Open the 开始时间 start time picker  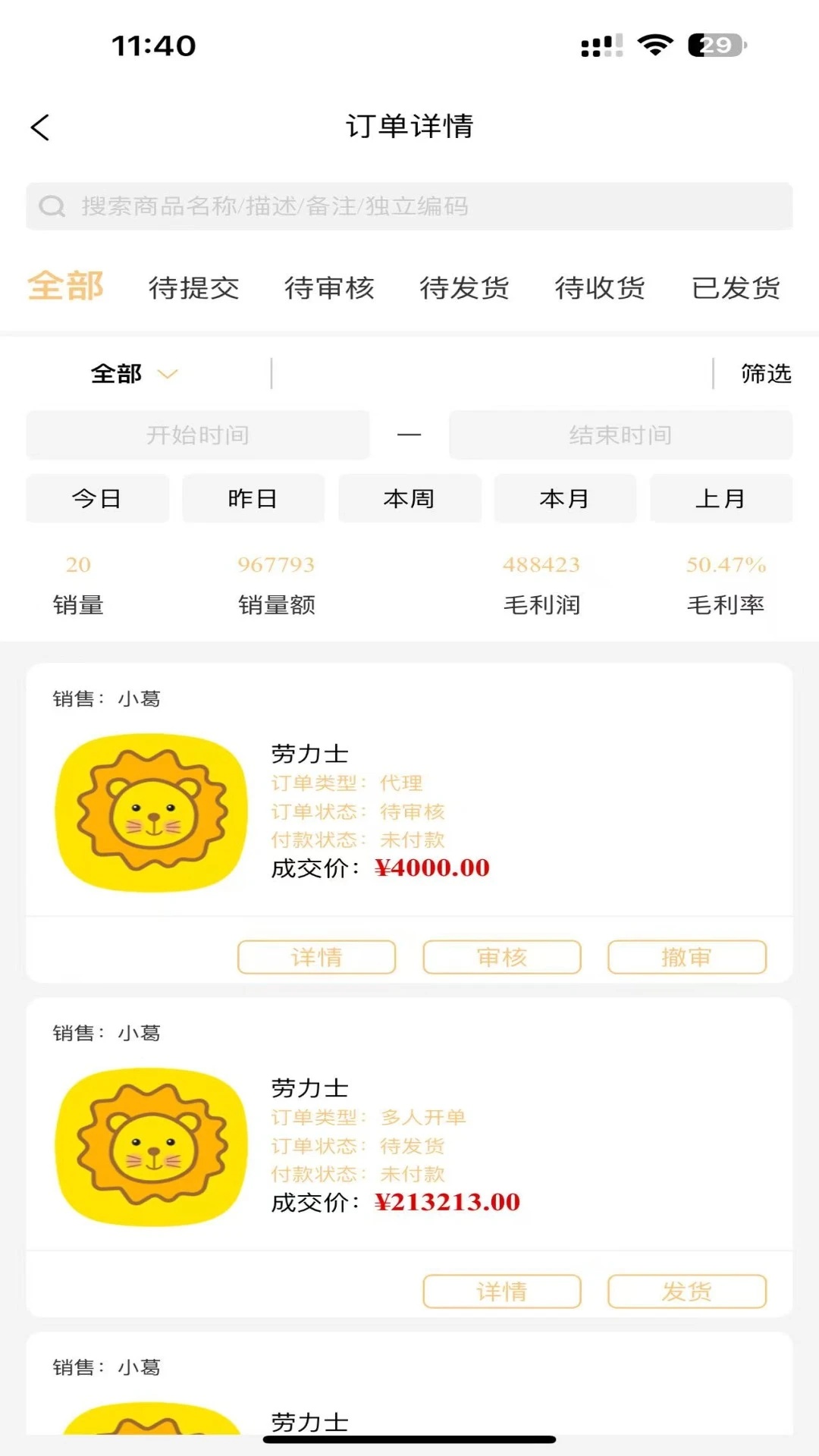pyautogui.click(x=199, y=435)
